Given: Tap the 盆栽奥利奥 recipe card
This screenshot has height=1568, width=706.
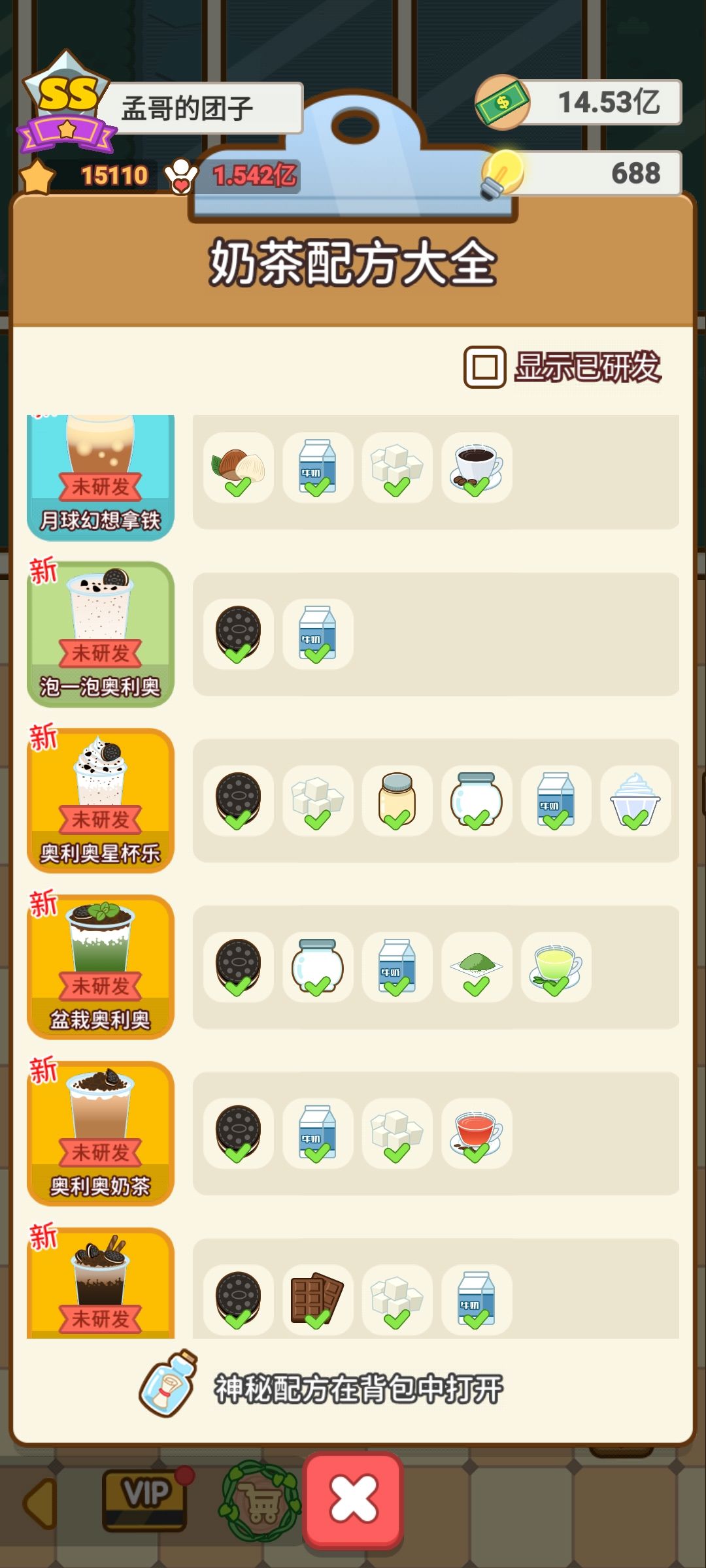Looking at the screenshot, I should coord(101,967).
